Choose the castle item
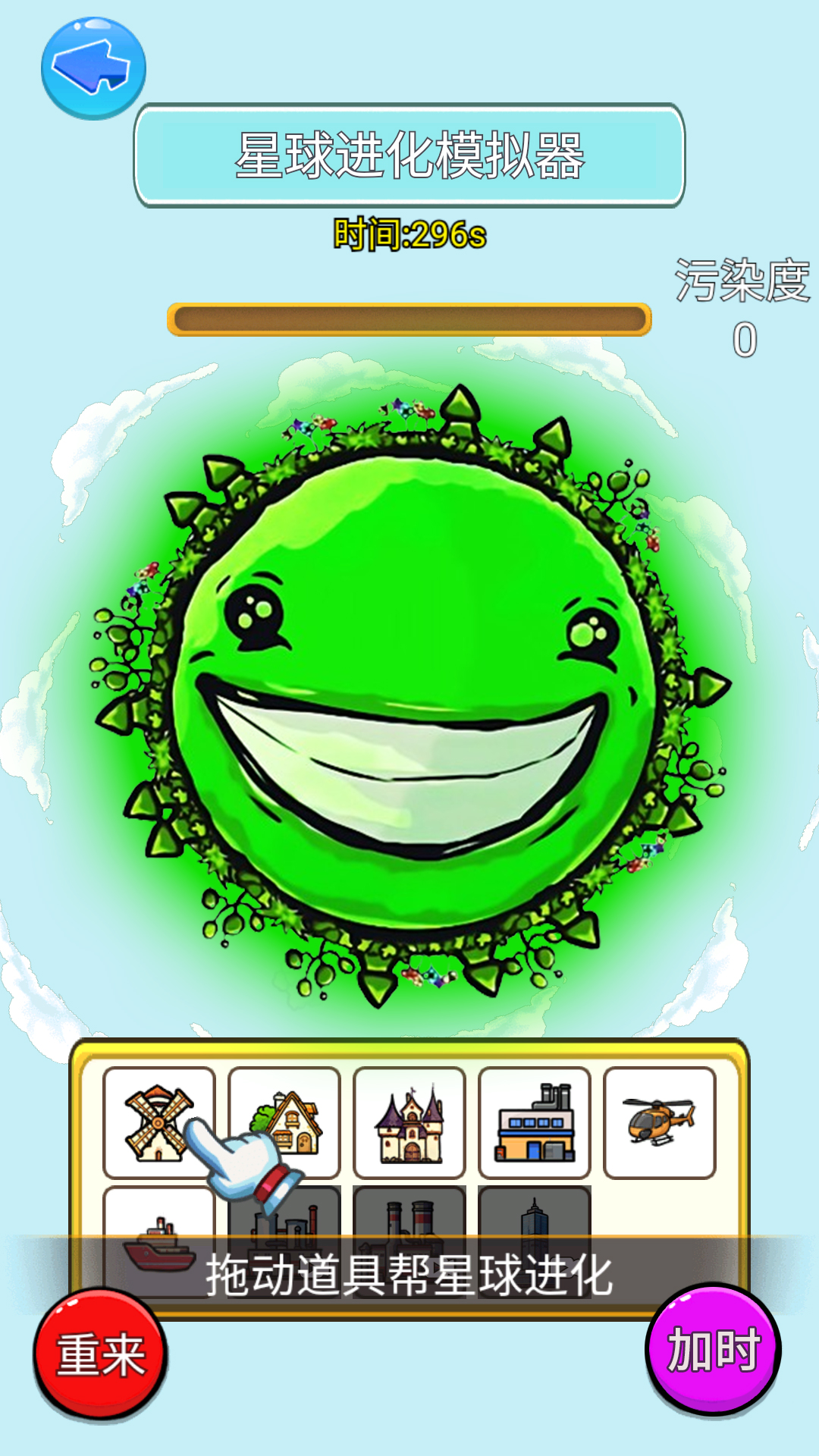This screenshot has height=1456, width=819. point(409,1123)
